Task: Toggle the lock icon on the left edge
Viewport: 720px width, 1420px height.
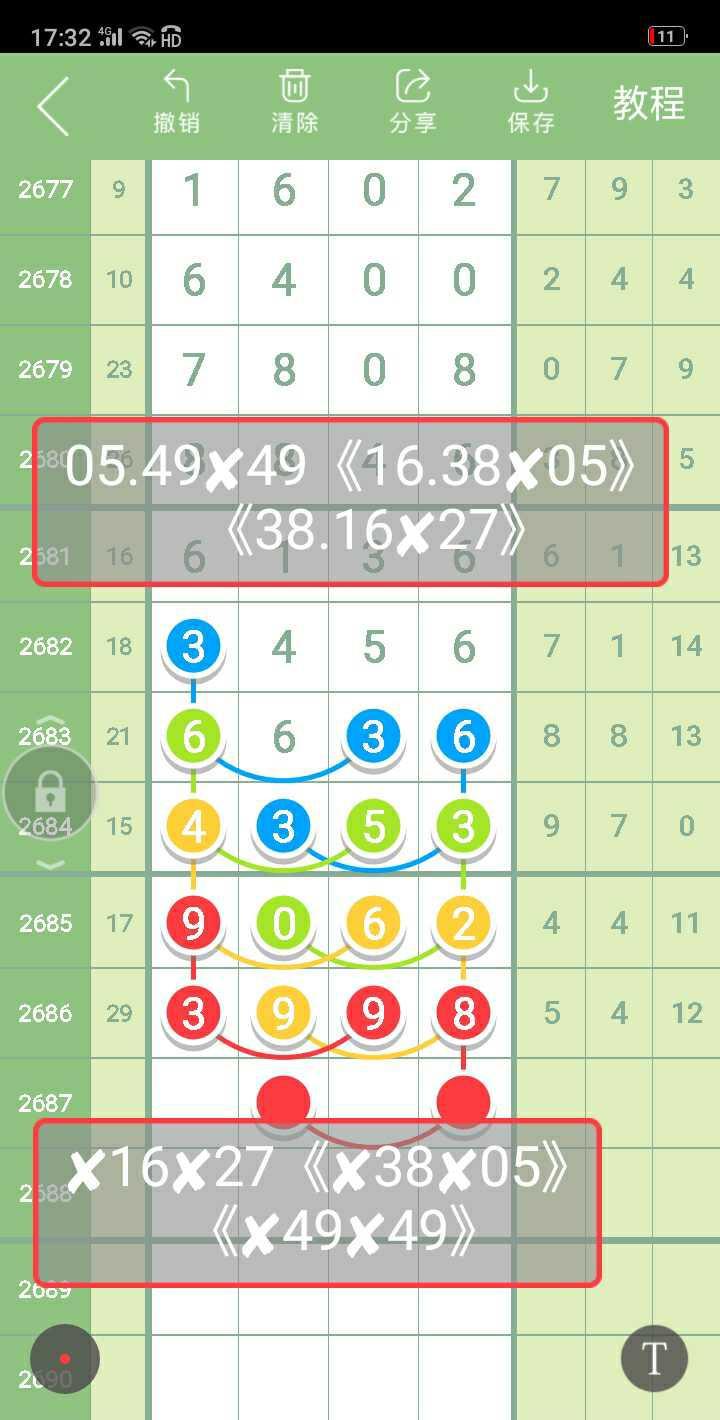Action: click(50, 793)
